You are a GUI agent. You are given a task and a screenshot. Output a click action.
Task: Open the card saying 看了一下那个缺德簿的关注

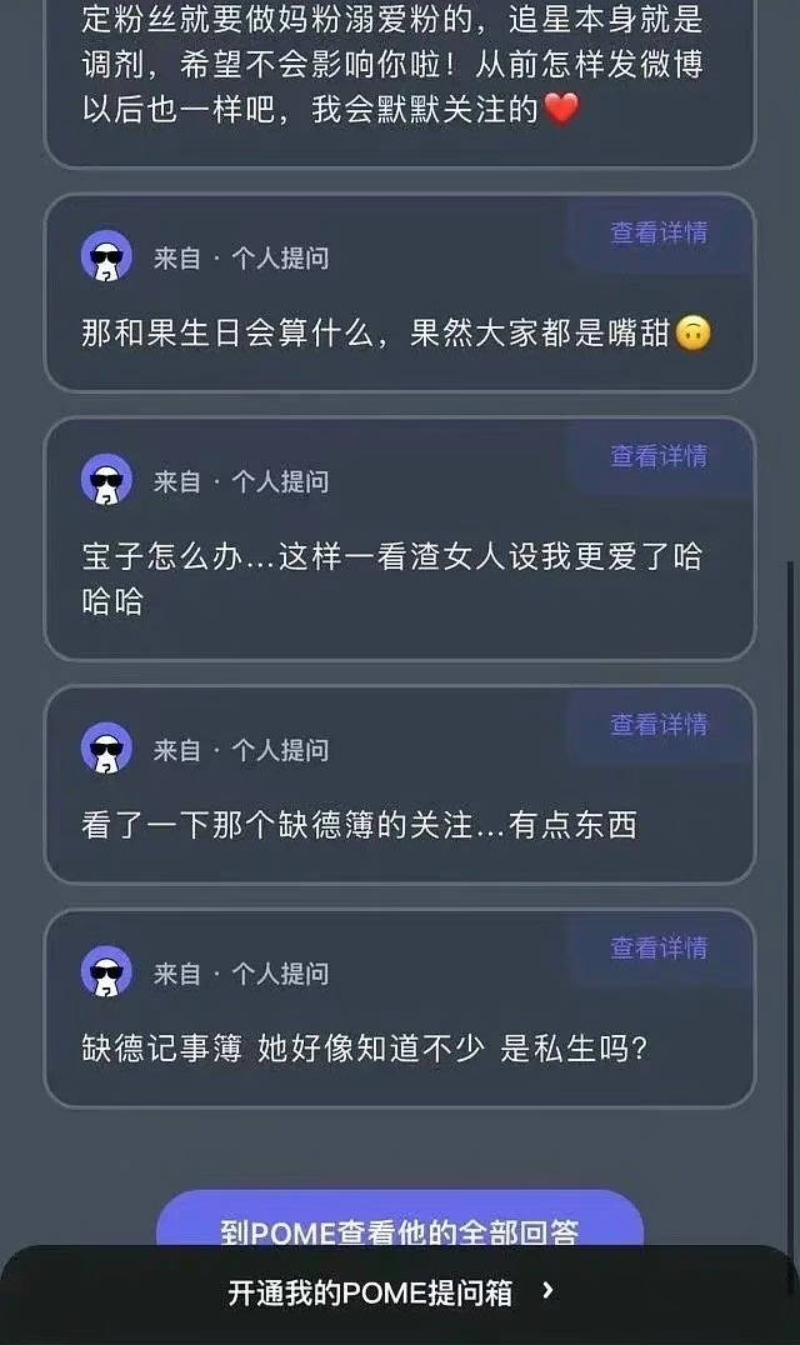tap(360, 825)
